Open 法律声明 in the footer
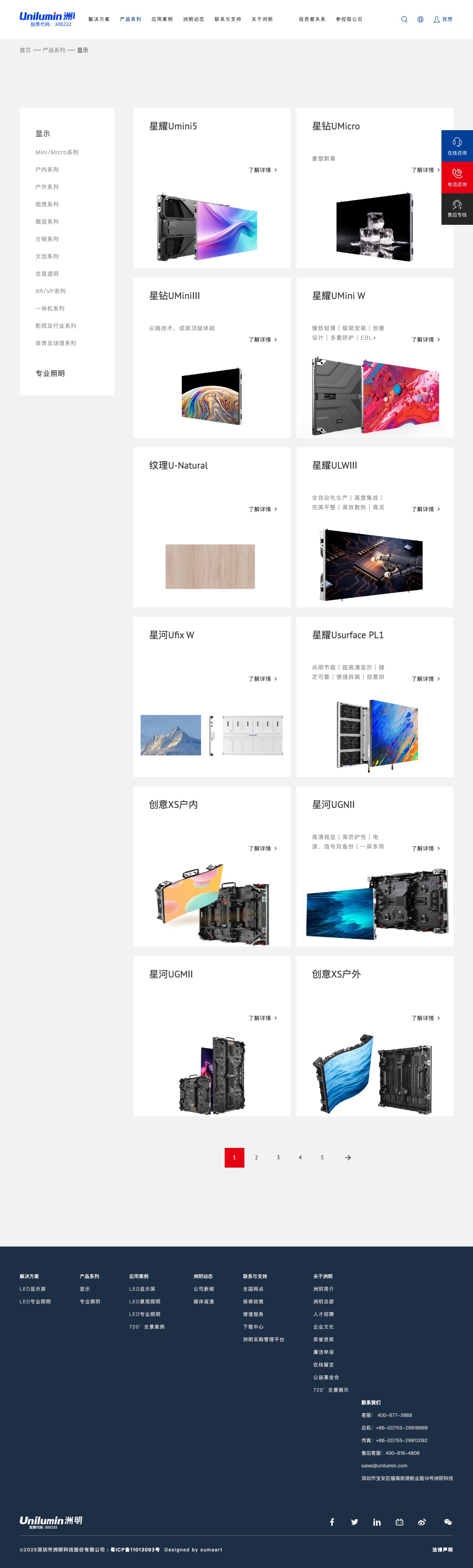Image resolution: width=473 pixels, height=1568 pixels. (x=443, y=1550)
